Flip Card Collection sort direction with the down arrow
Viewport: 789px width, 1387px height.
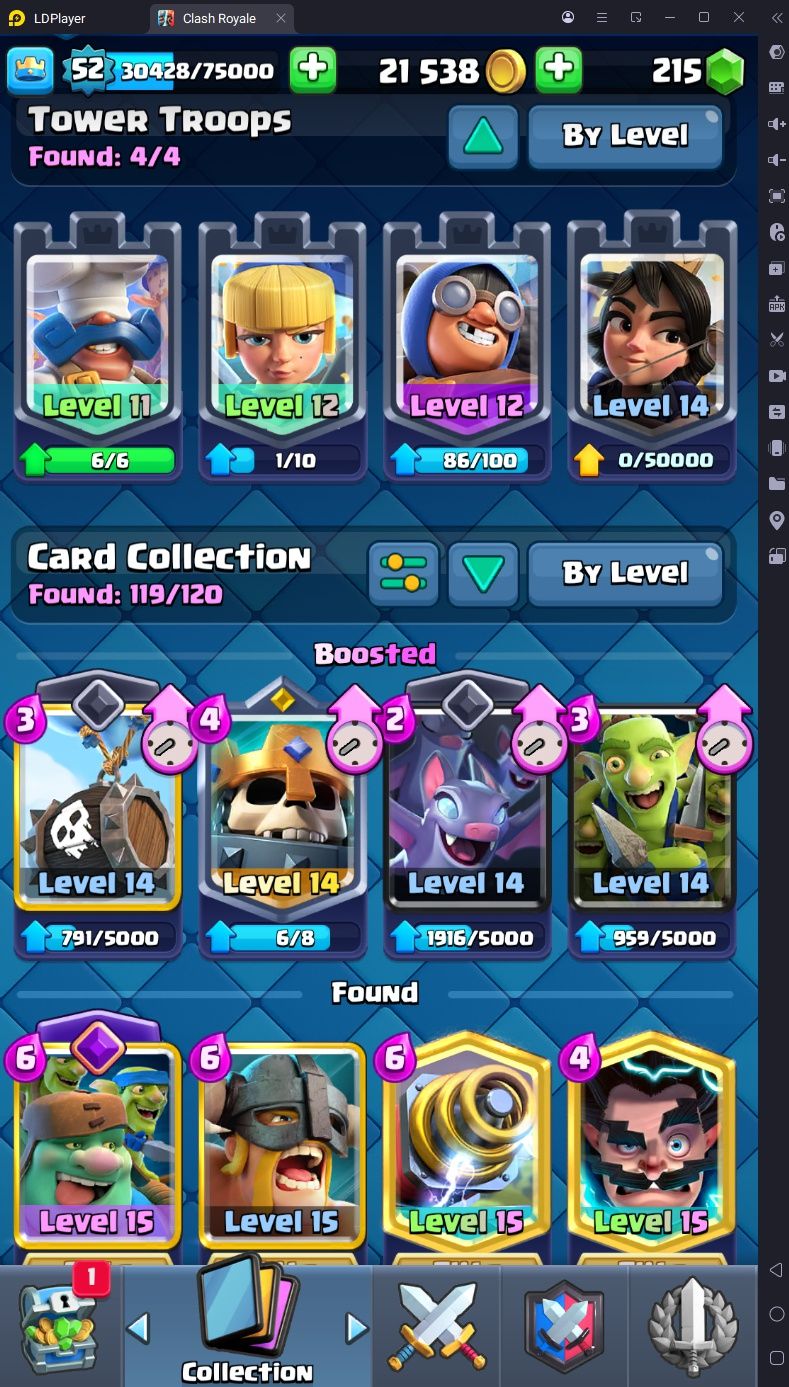(483, 574)
